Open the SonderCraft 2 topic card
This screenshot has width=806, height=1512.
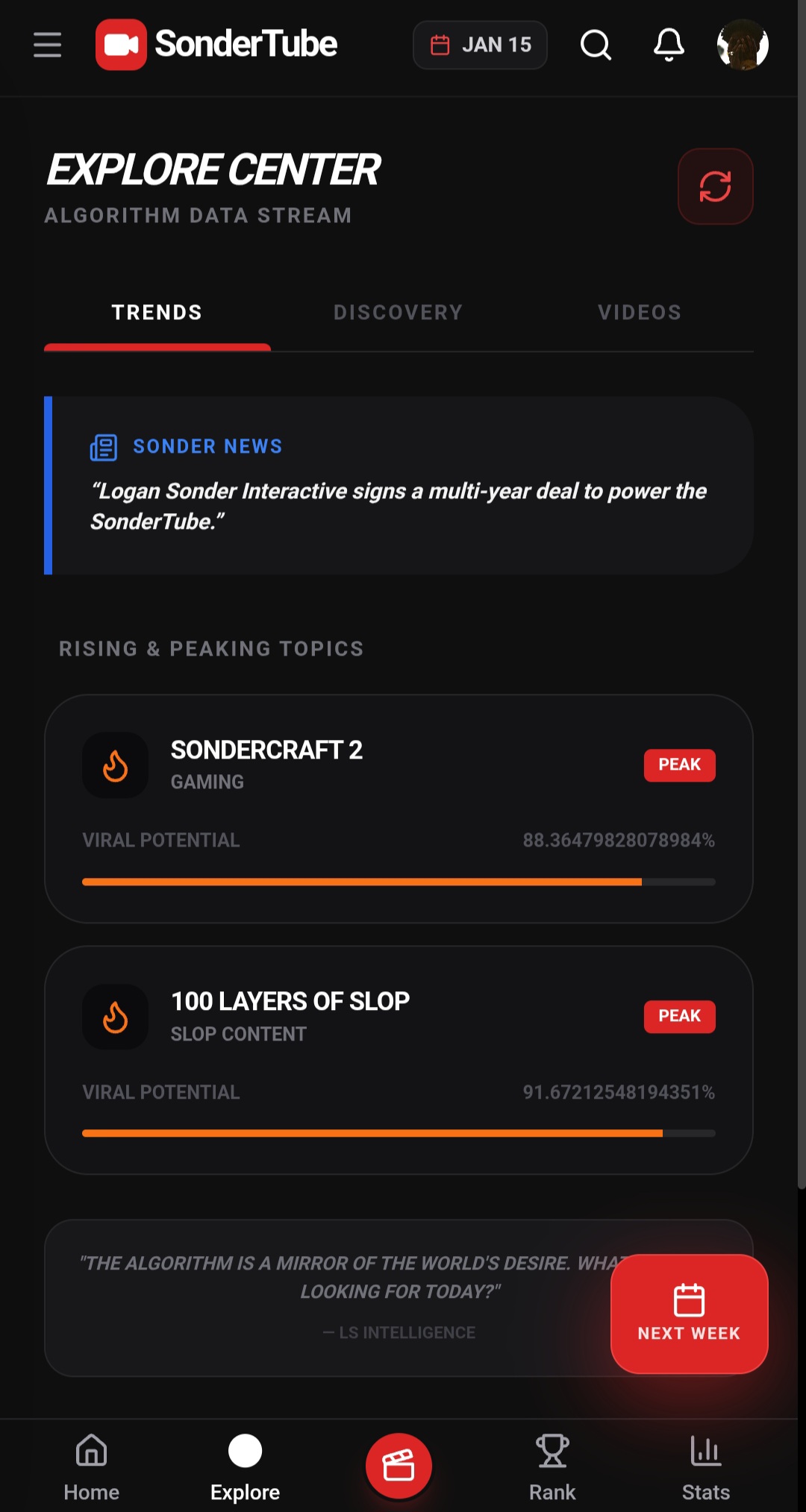tap(399, 809)
